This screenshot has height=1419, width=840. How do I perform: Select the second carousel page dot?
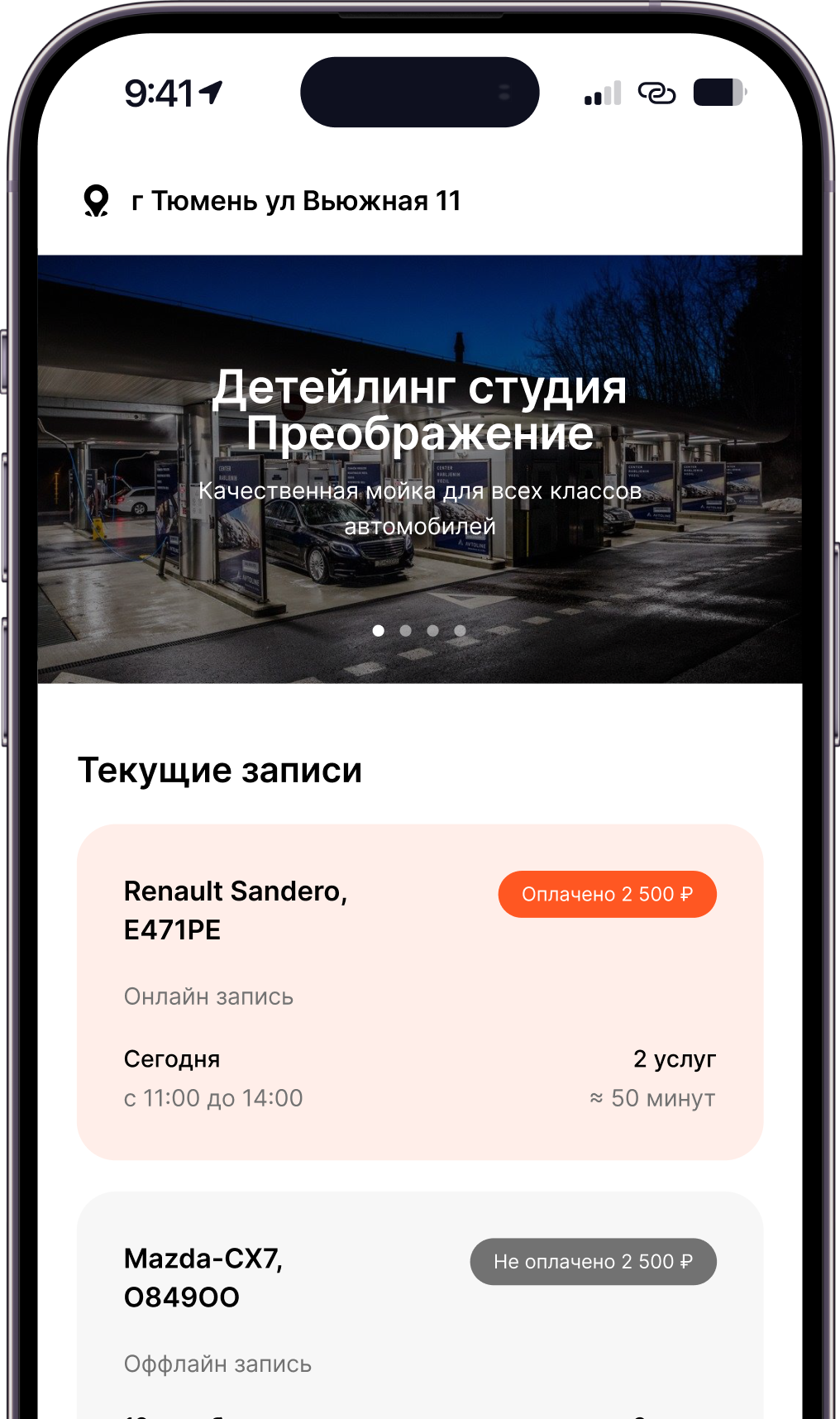[x=405, y=631]
